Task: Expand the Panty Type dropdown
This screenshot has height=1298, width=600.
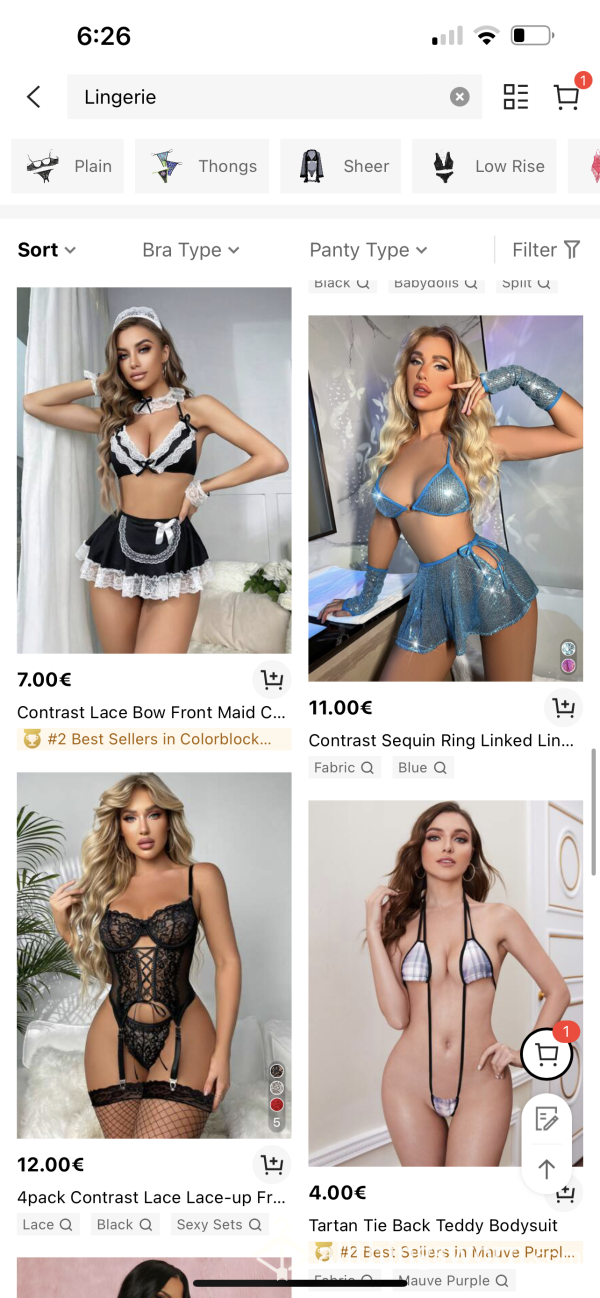Action: click(x=369, y=250)
